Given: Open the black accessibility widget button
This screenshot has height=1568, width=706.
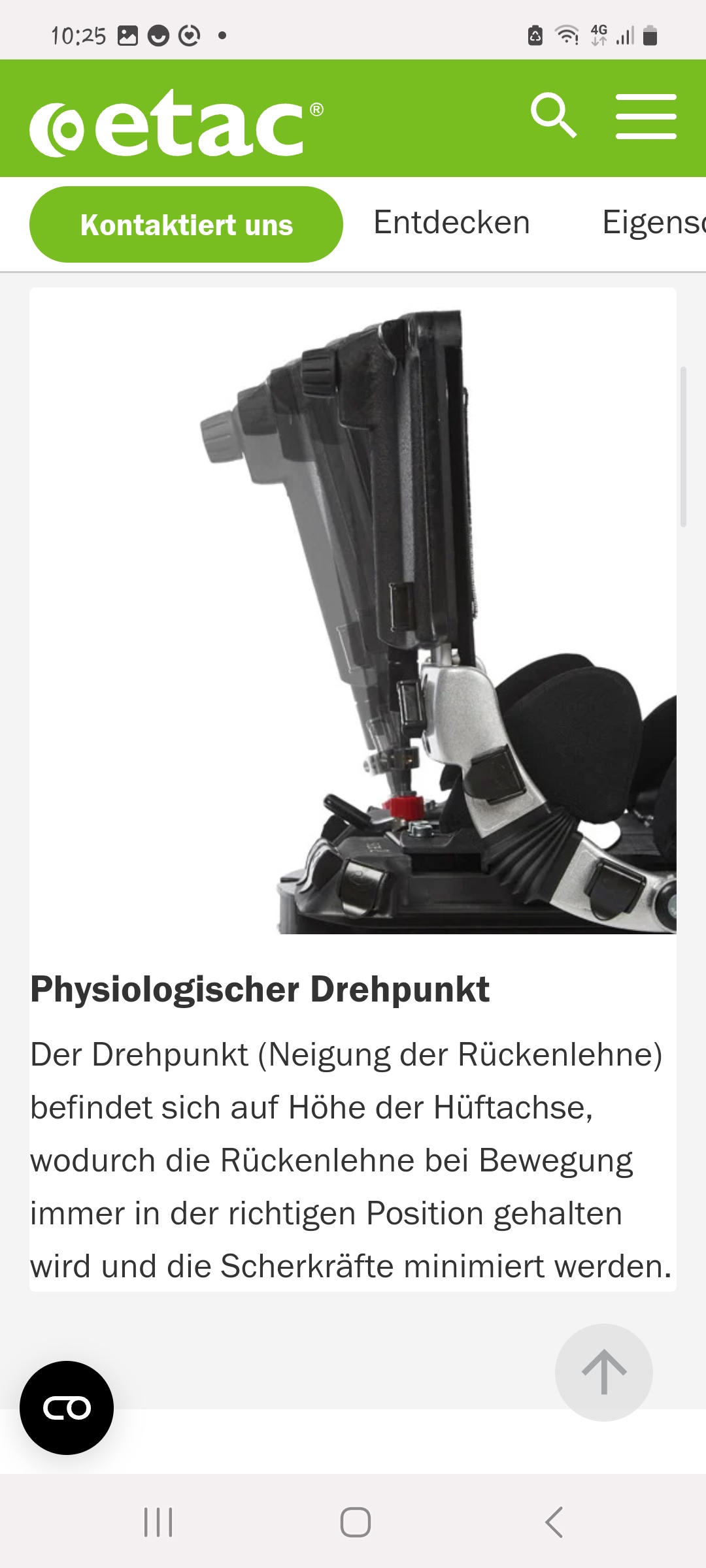Looking at the screenshot, I should tap(67, 1408).
